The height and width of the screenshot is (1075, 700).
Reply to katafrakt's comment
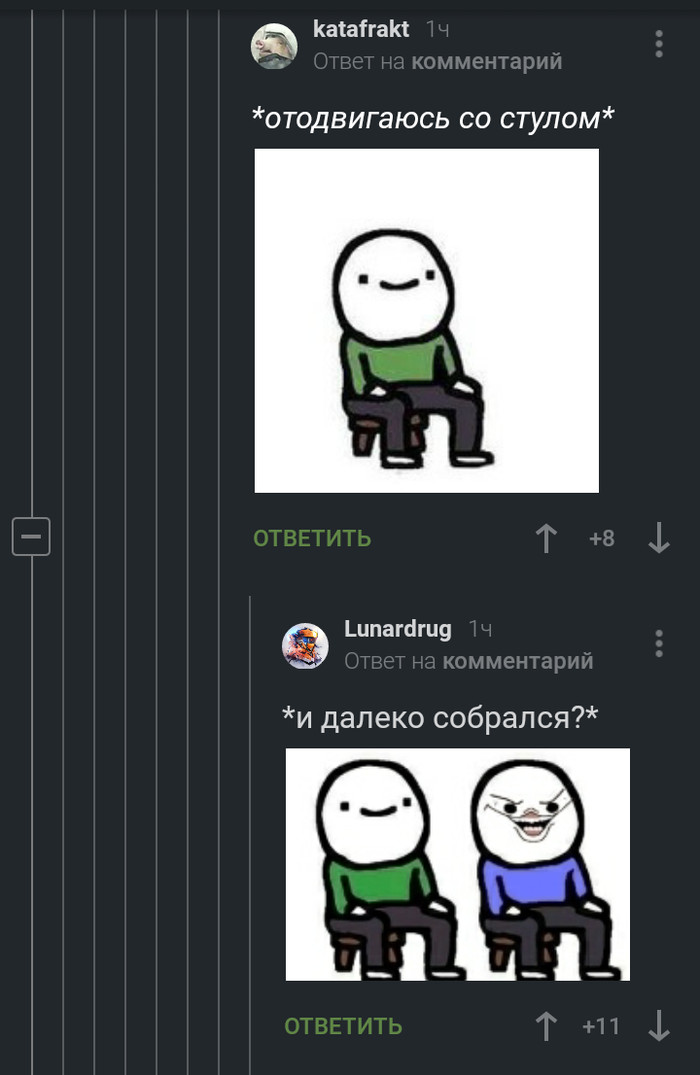click(312, 538)
